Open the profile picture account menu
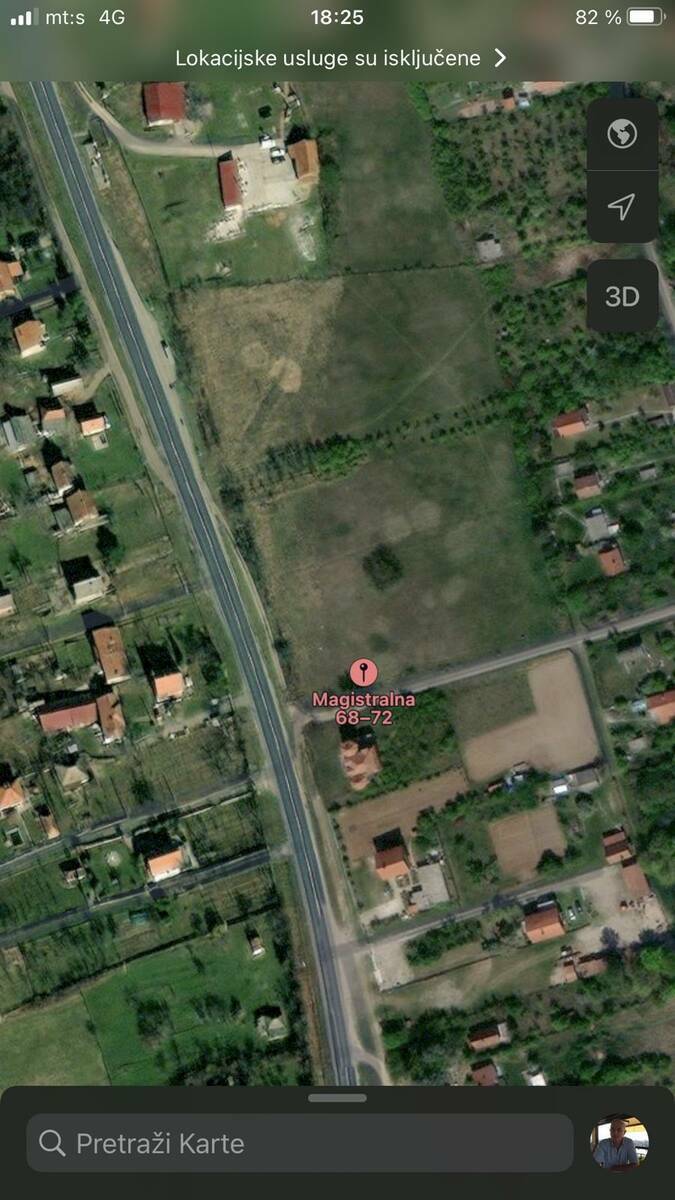 click(x=619, y=1143)
